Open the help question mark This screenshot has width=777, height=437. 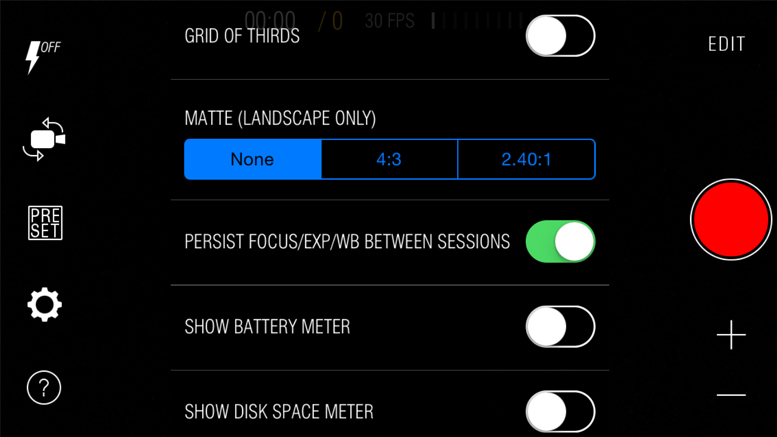coord(44,388)
